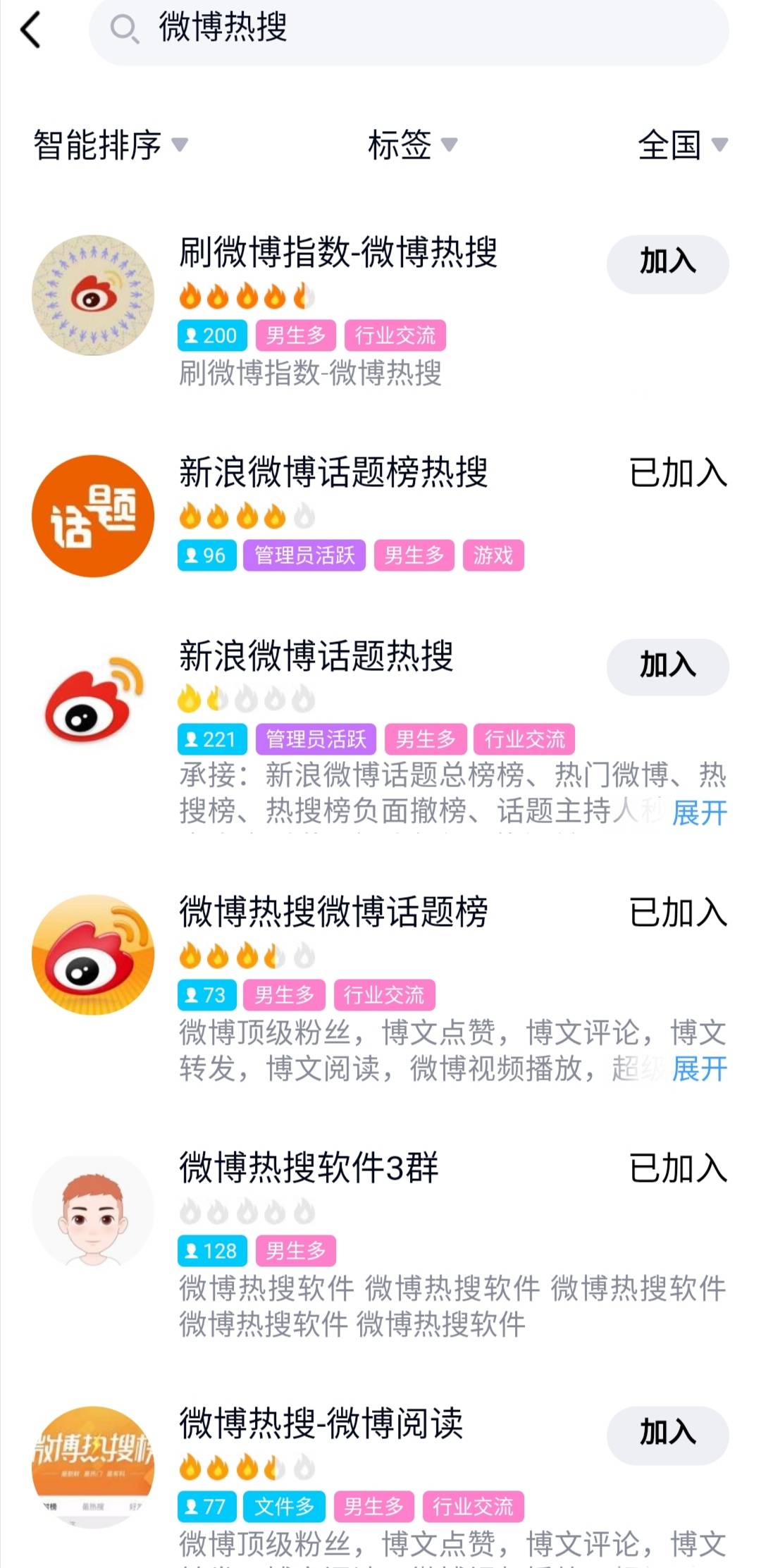This screenshot has width=761, height=1568.
Task: Open the 智能排序 sorting dropdown
Action: 107,144
